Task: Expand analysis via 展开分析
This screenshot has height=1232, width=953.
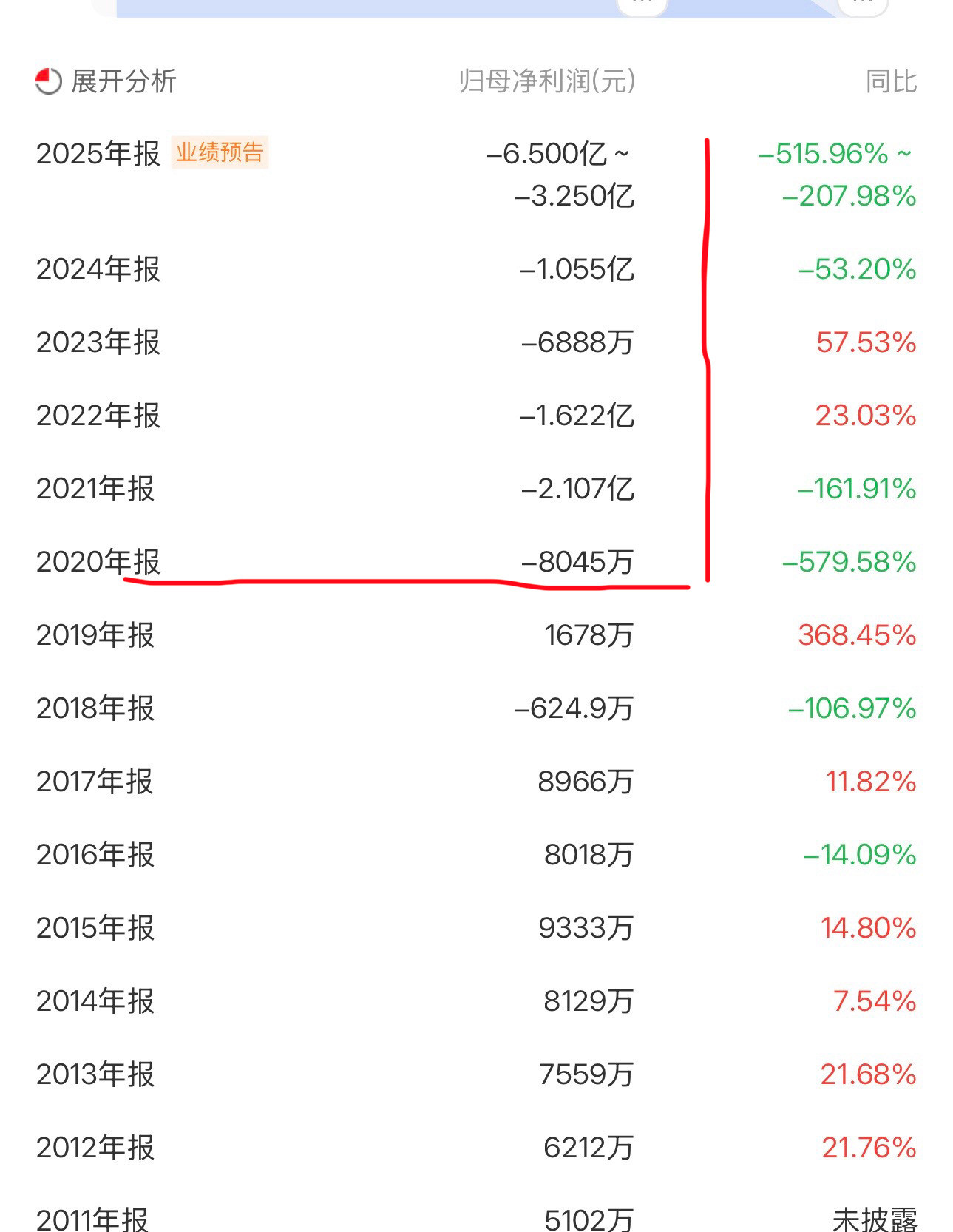Action: [x=121, y=81]
